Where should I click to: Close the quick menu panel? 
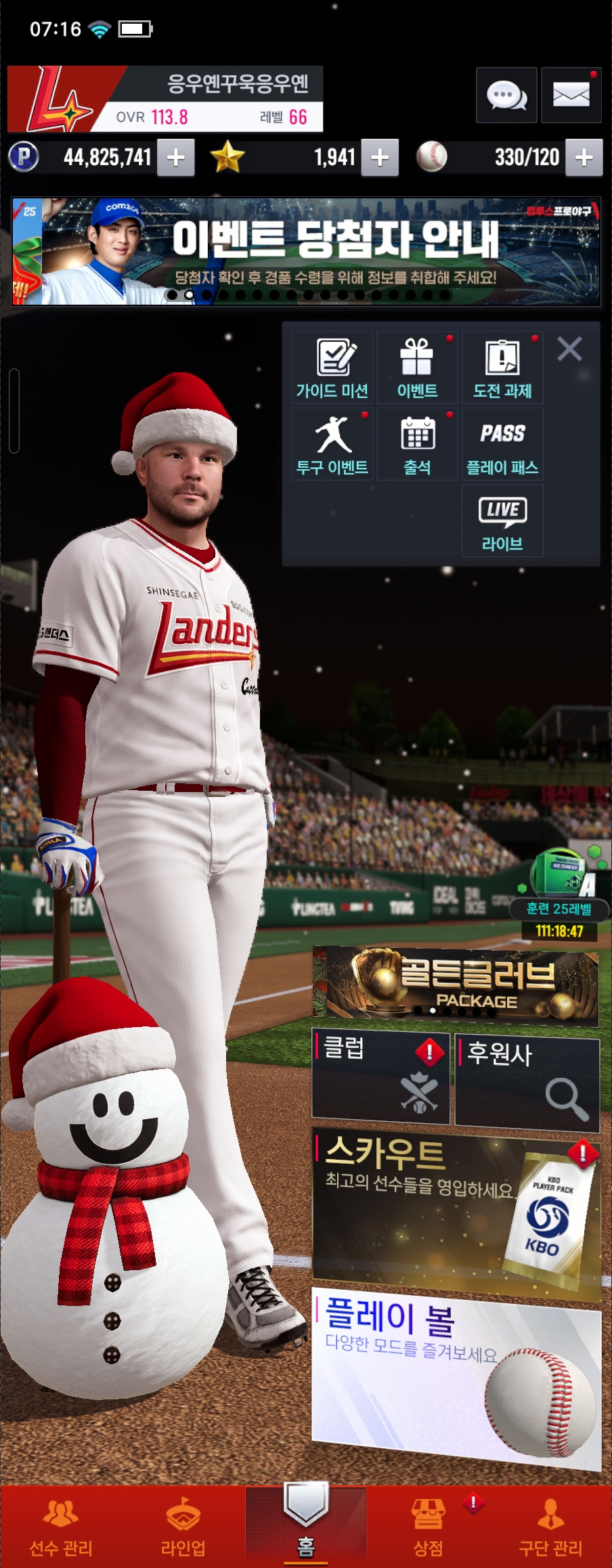569,349
